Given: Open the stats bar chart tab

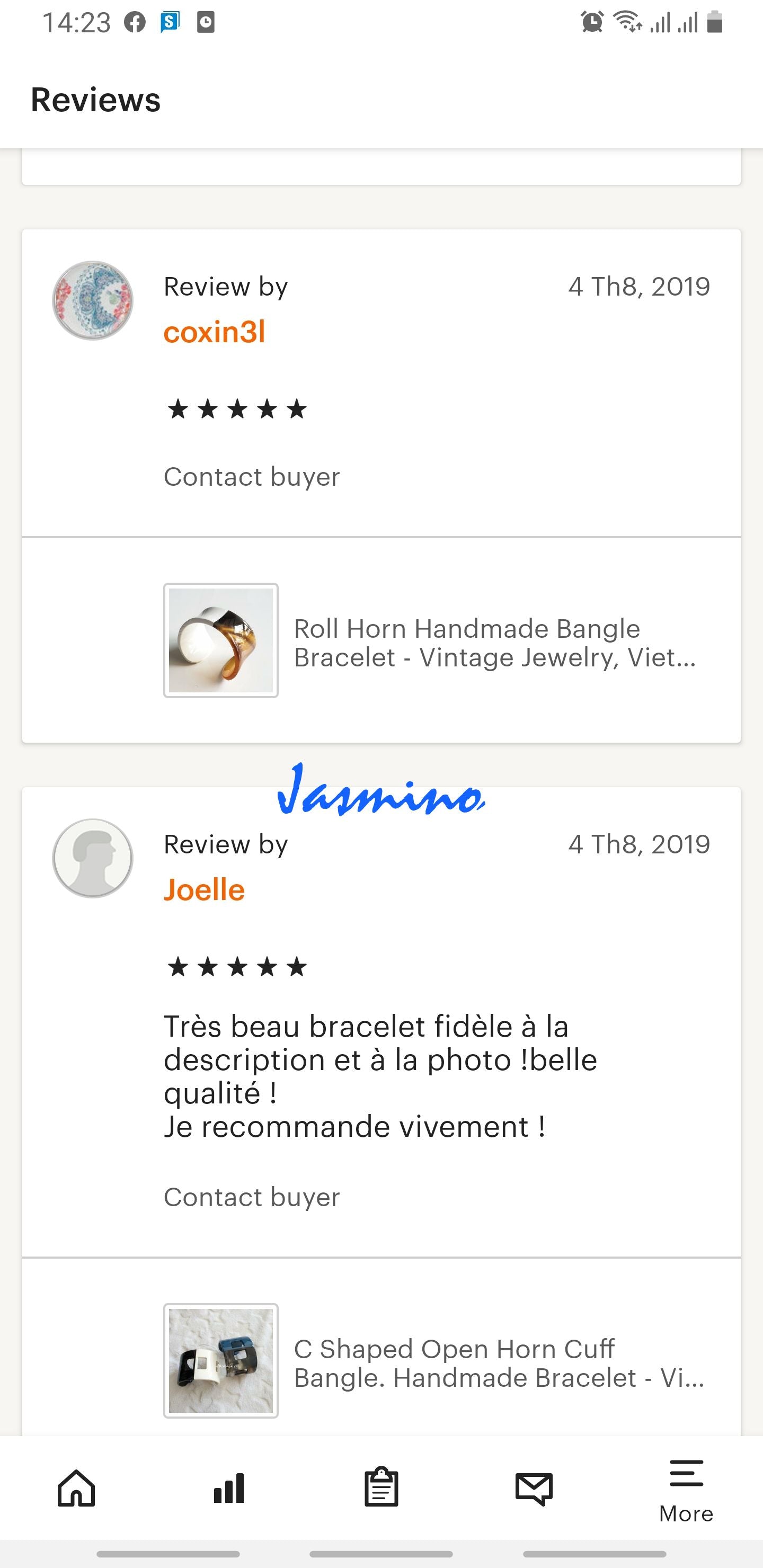Looking at the screenshot, I should click(229, 1488).
